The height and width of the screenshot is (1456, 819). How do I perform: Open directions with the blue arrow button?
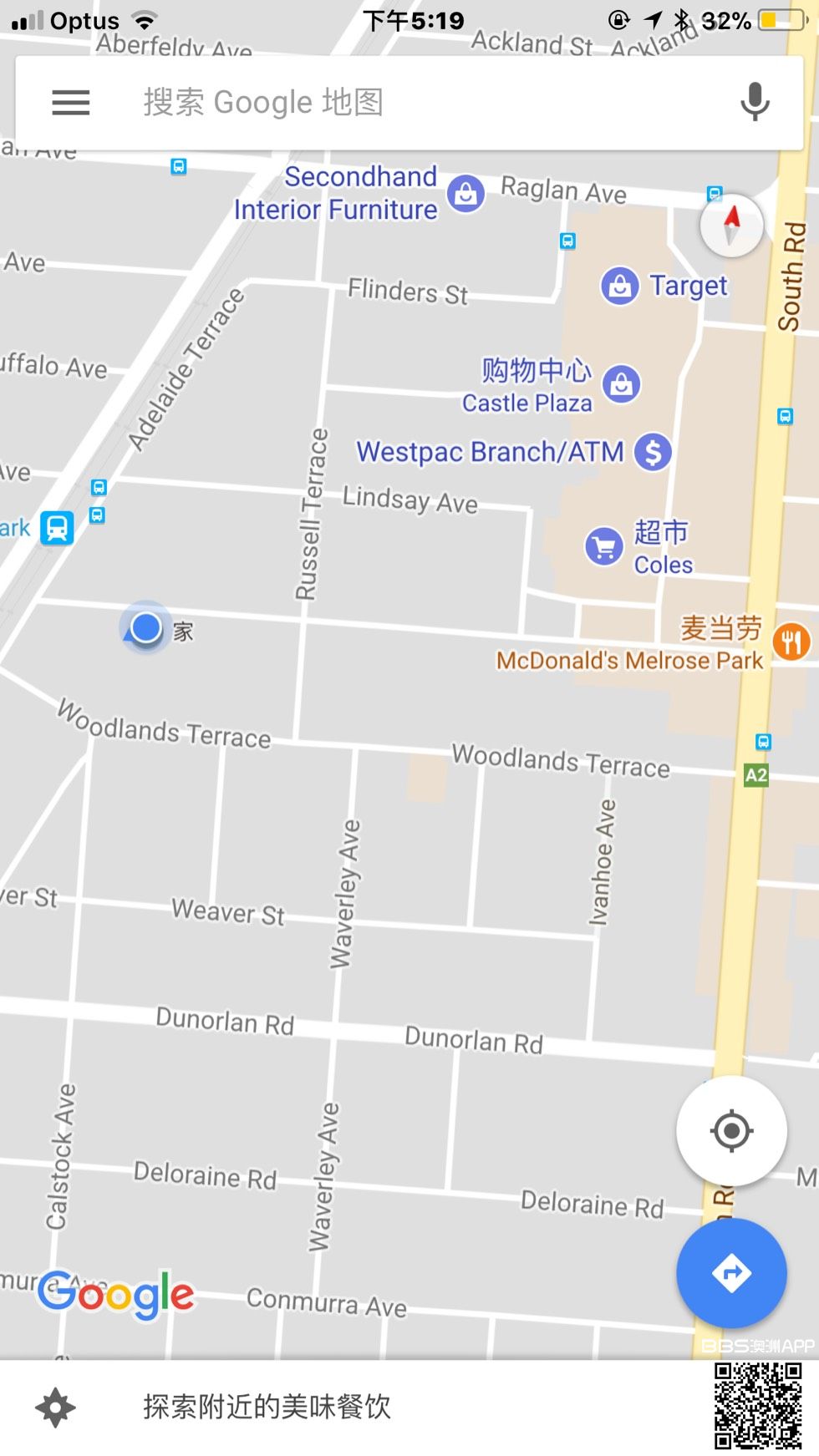pos(731,1273)
